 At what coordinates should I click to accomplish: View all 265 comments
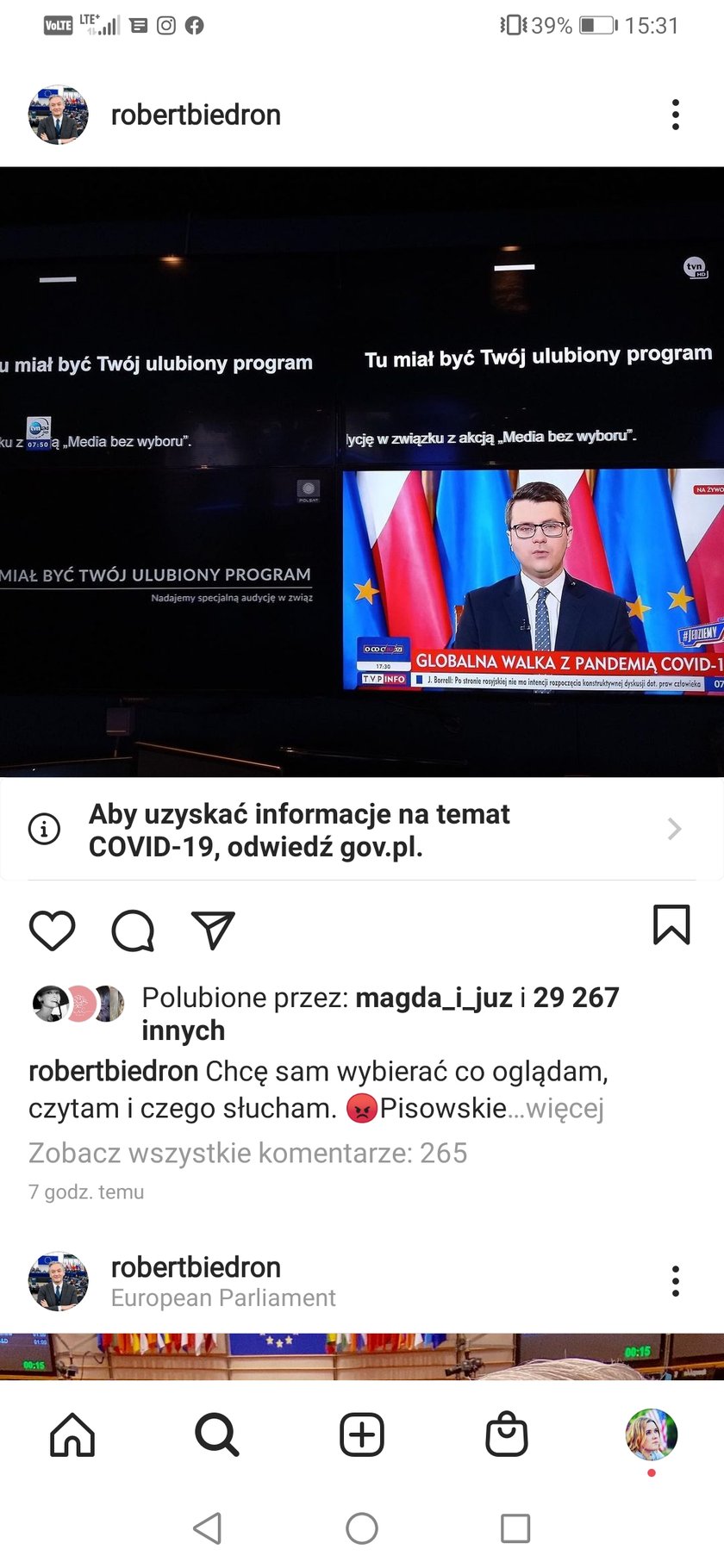point(247,1153)
